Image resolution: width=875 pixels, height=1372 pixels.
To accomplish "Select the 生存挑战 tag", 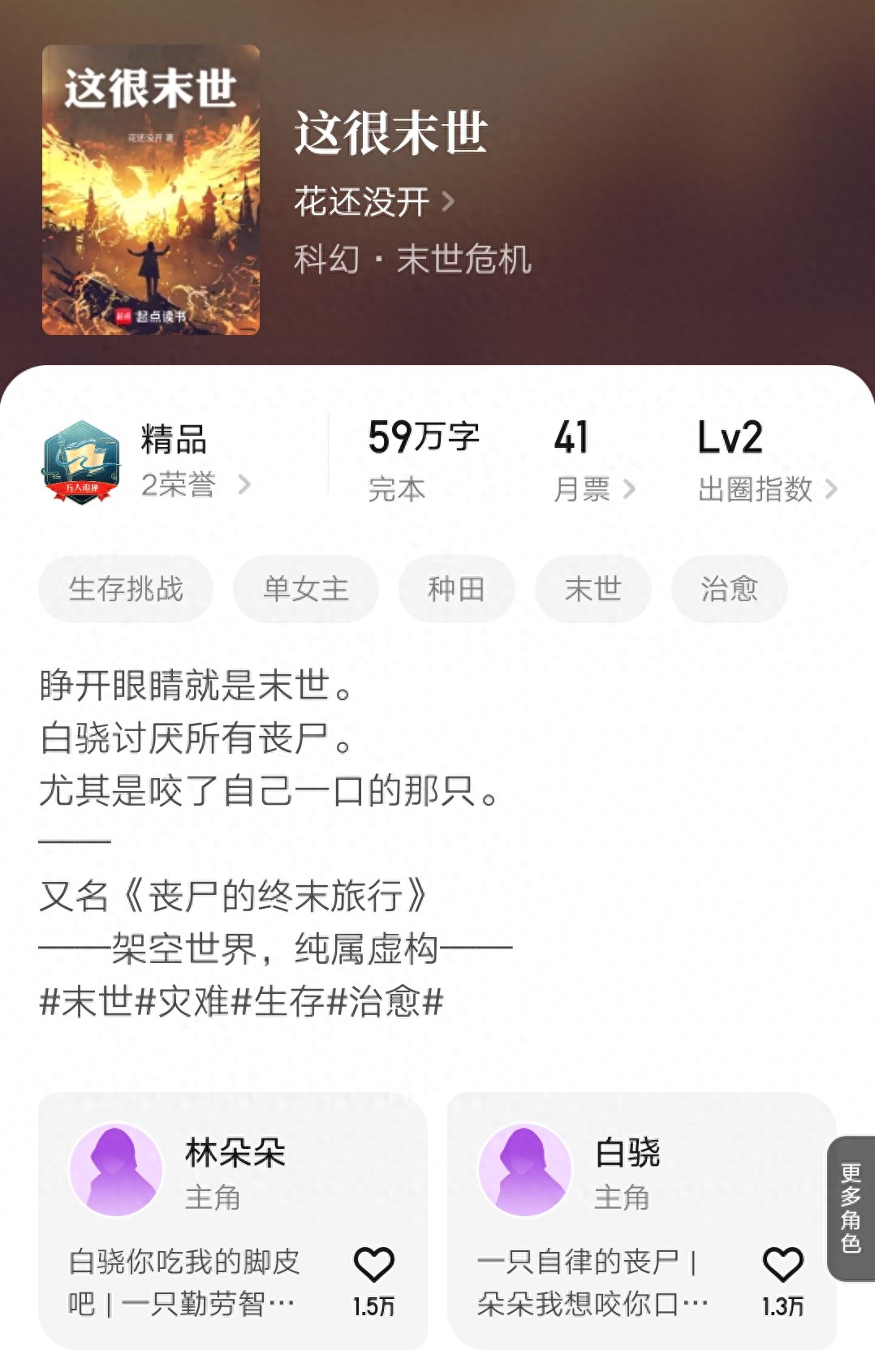I will (x=126, y=589).
